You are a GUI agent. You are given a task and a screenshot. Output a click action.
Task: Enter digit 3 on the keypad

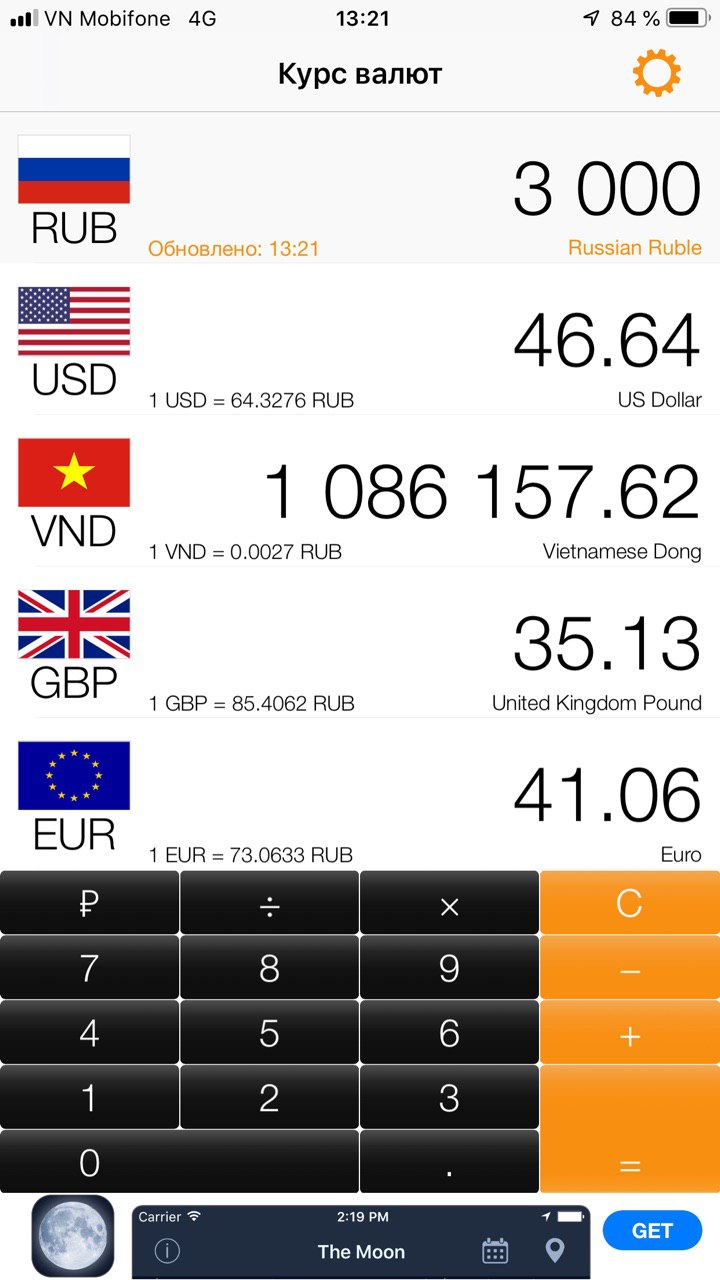click(449, 1098)
